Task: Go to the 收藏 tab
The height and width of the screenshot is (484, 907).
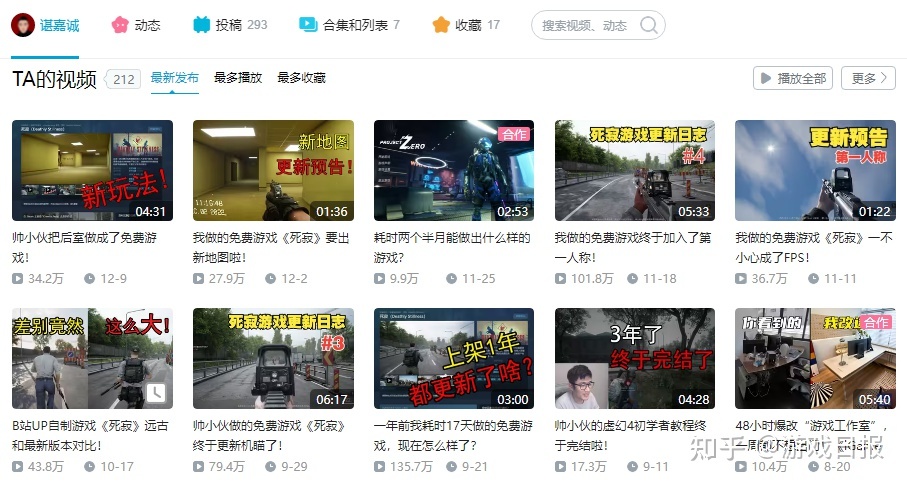Action: point(465,25)
